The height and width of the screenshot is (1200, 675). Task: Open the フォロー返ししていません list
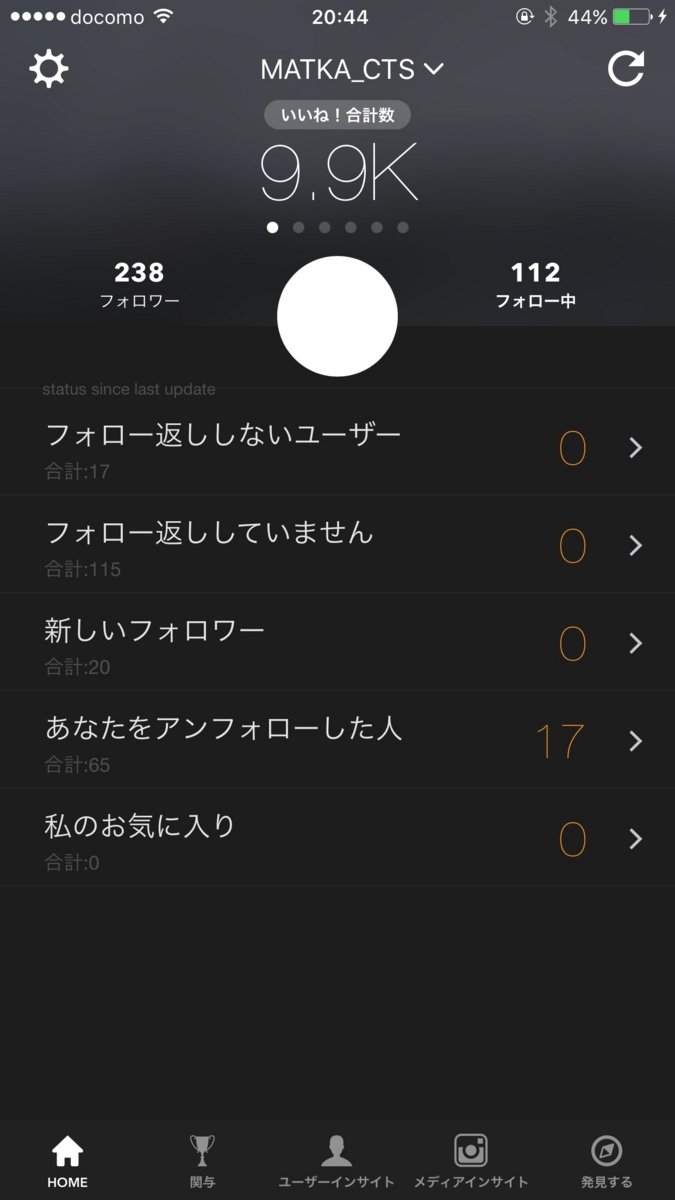pos(337,545)
